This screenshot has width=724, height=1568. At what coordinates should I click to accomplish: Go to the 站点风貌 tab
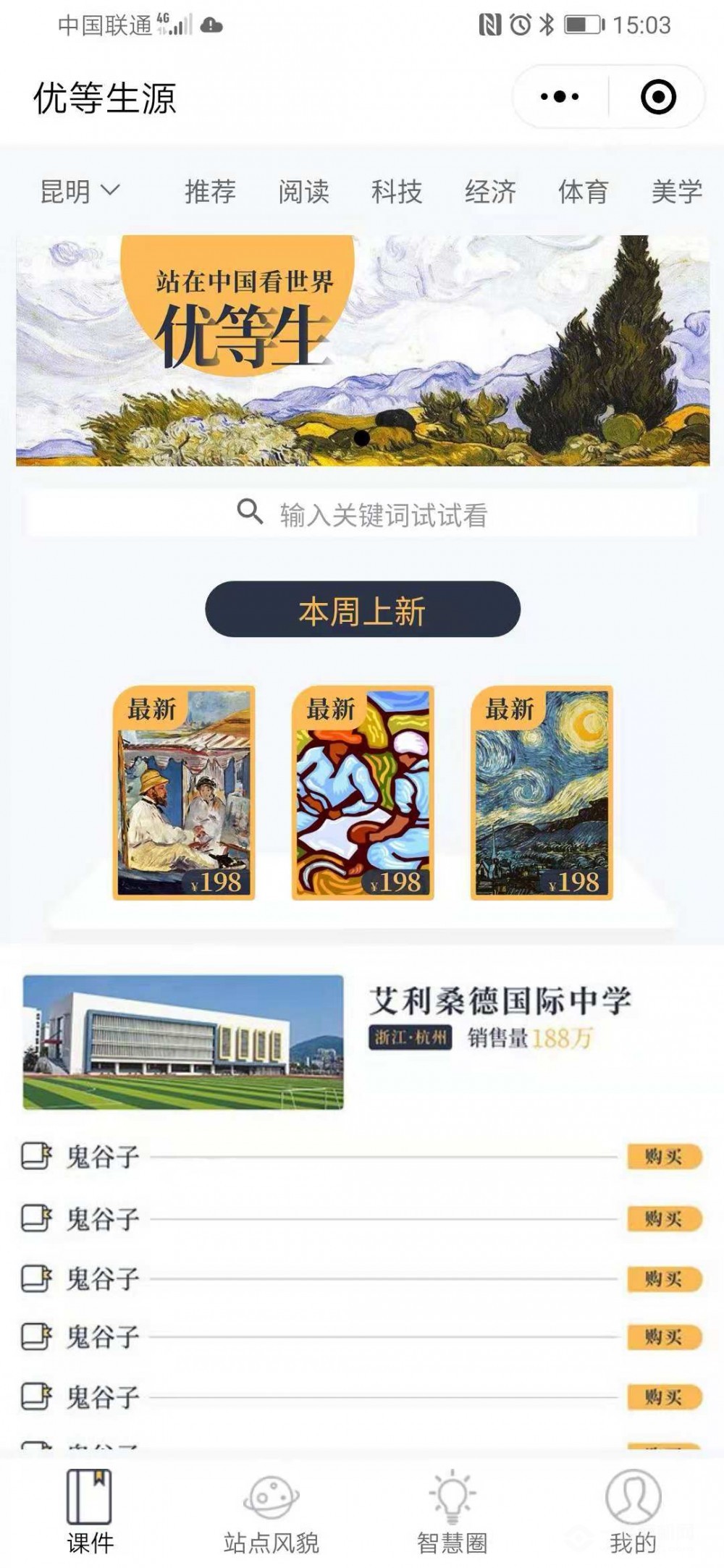(x=271, y=1512)
